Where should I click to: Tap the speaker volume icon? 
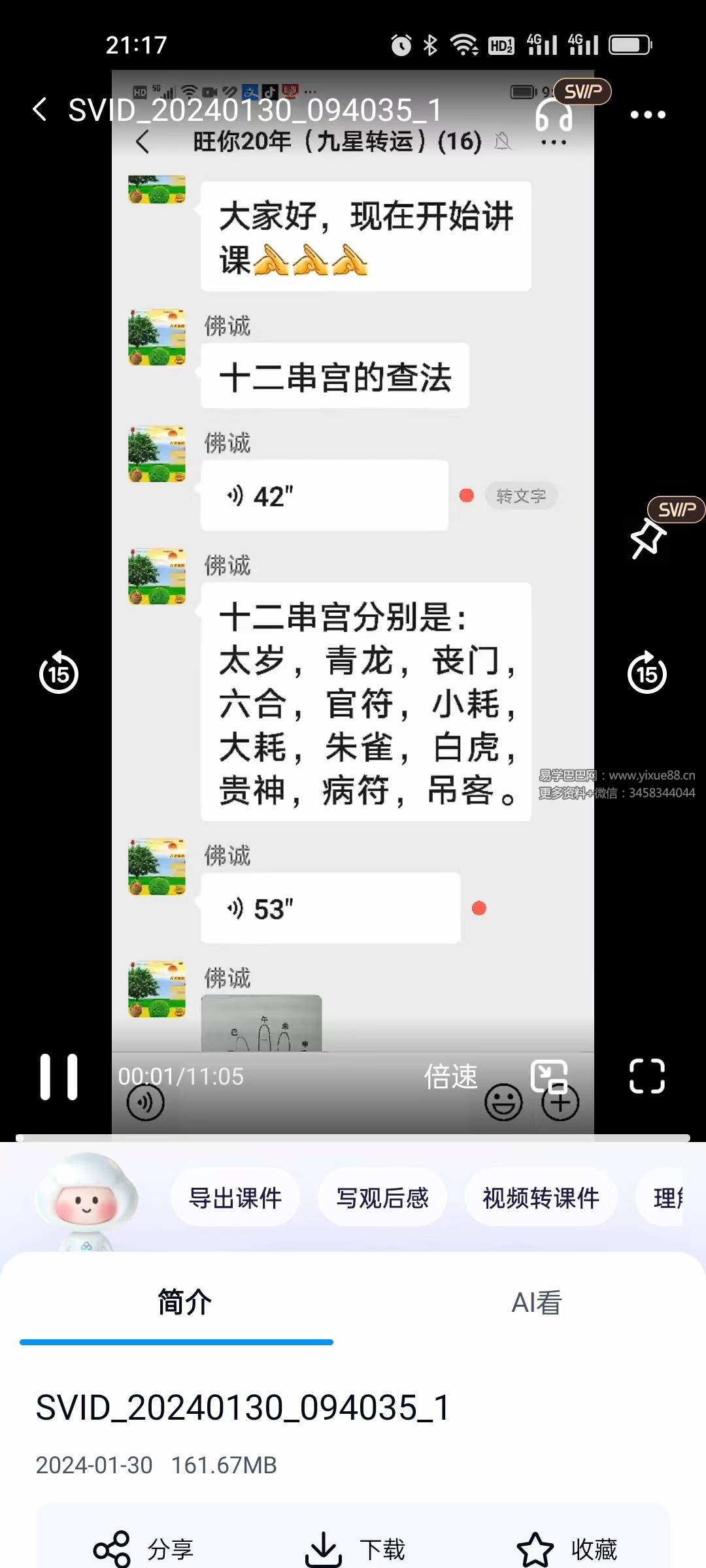point(145,1102)
